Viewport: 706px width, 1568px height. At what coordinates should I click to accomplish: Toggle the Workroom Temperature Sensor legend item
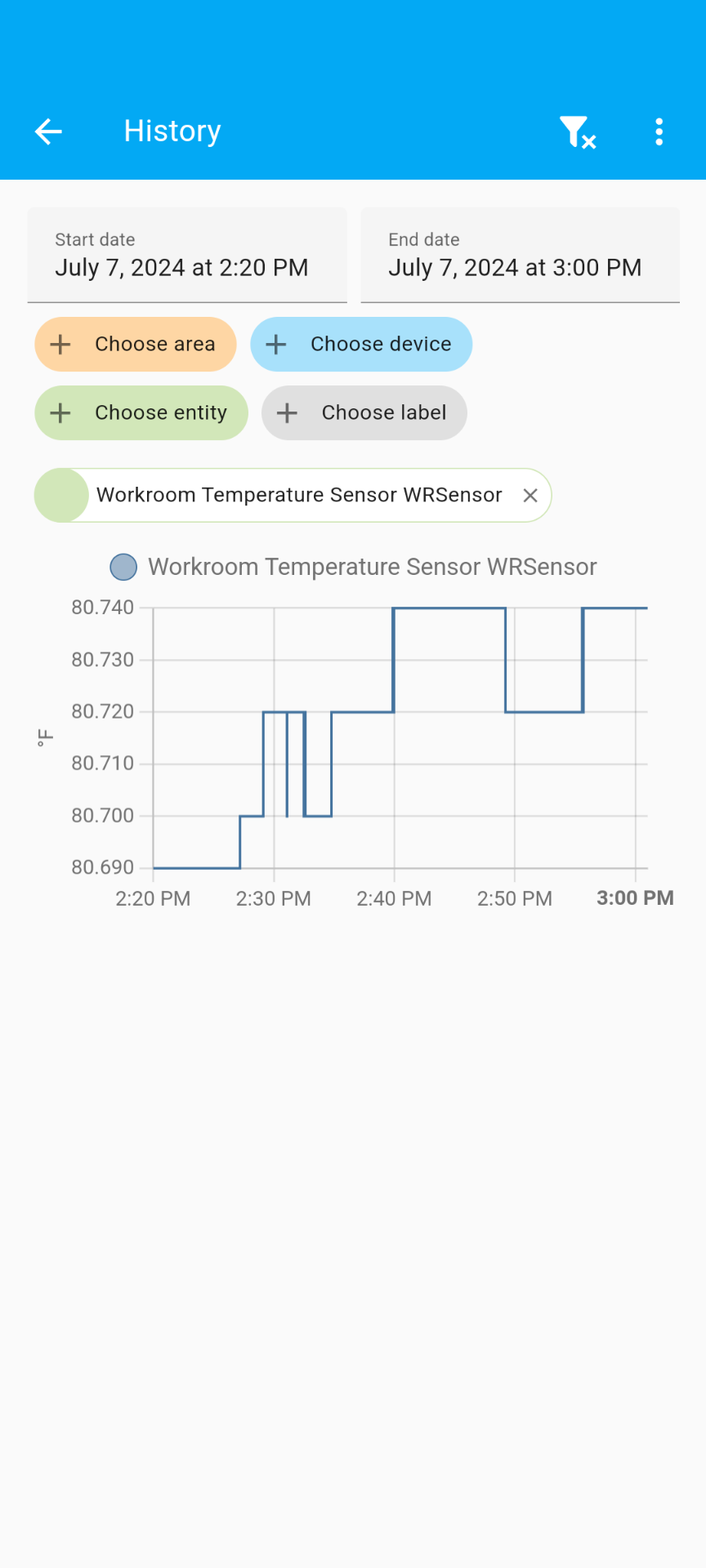[354, 567]
